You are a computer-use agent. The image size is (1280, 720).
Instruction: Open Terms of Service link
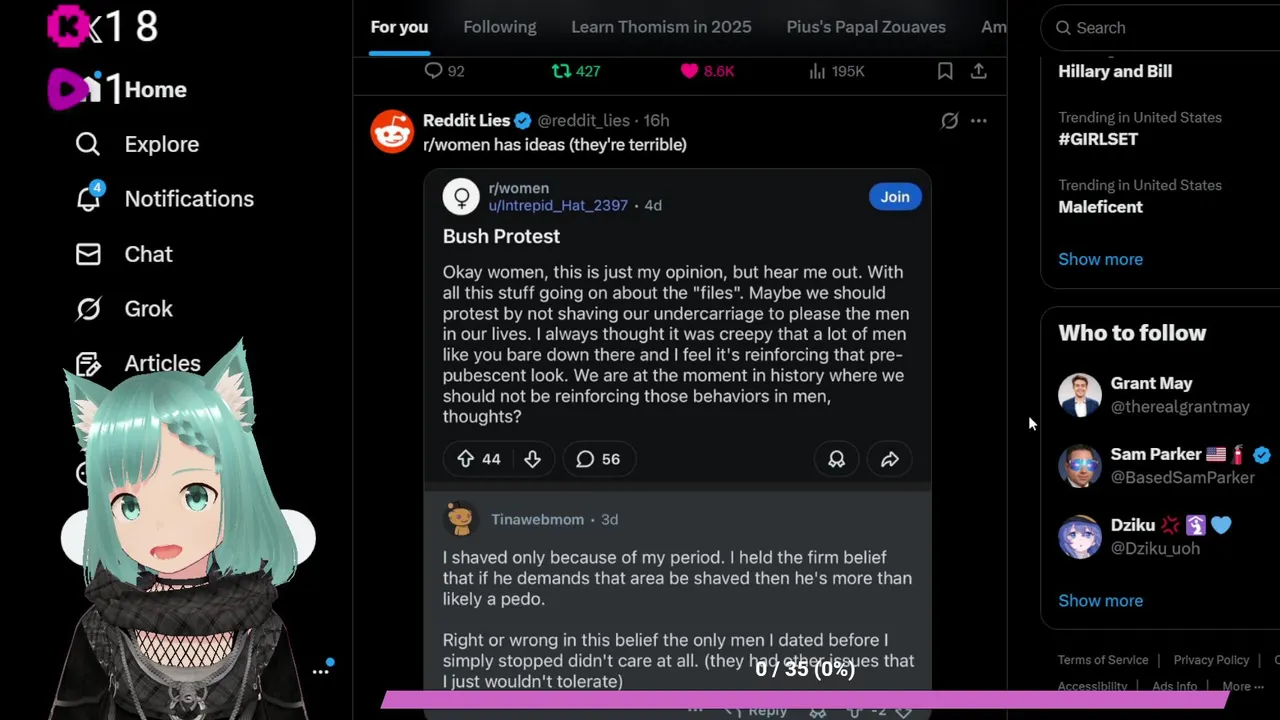pyautogui.click(x=1103, y=660)
